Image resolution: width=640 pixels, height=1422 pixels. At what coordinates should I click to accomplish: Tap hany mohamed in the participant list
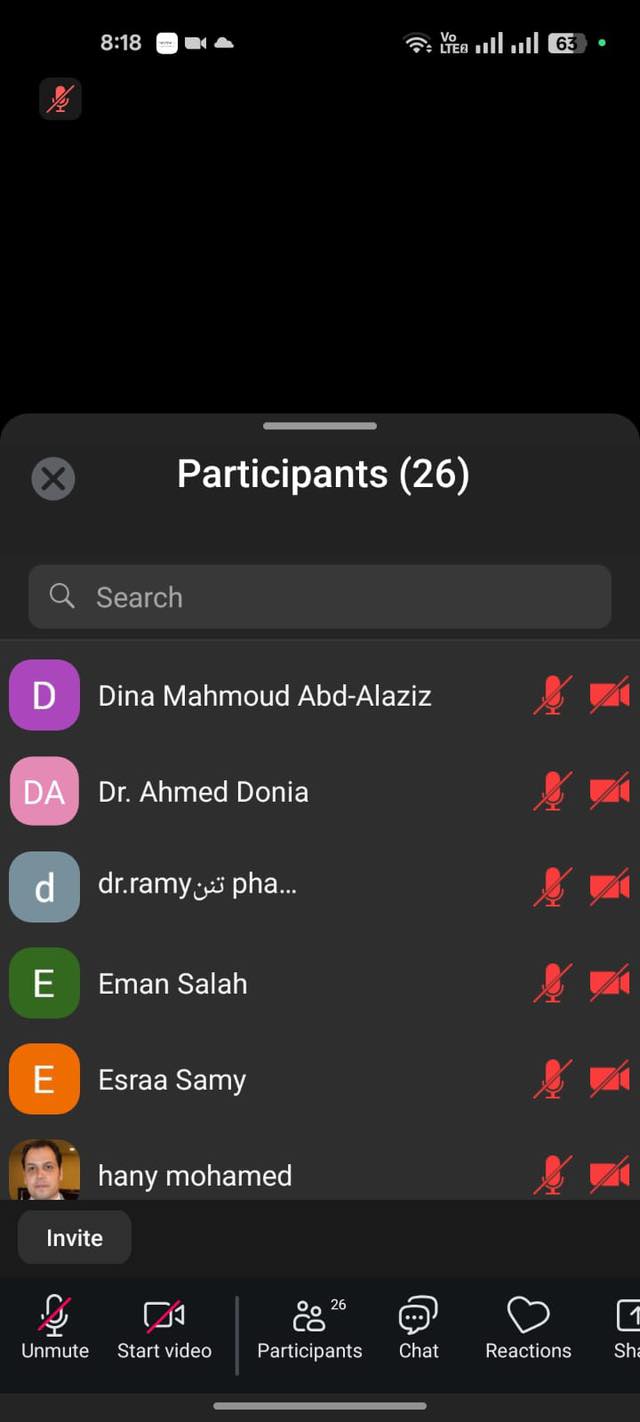point(195,1174)
